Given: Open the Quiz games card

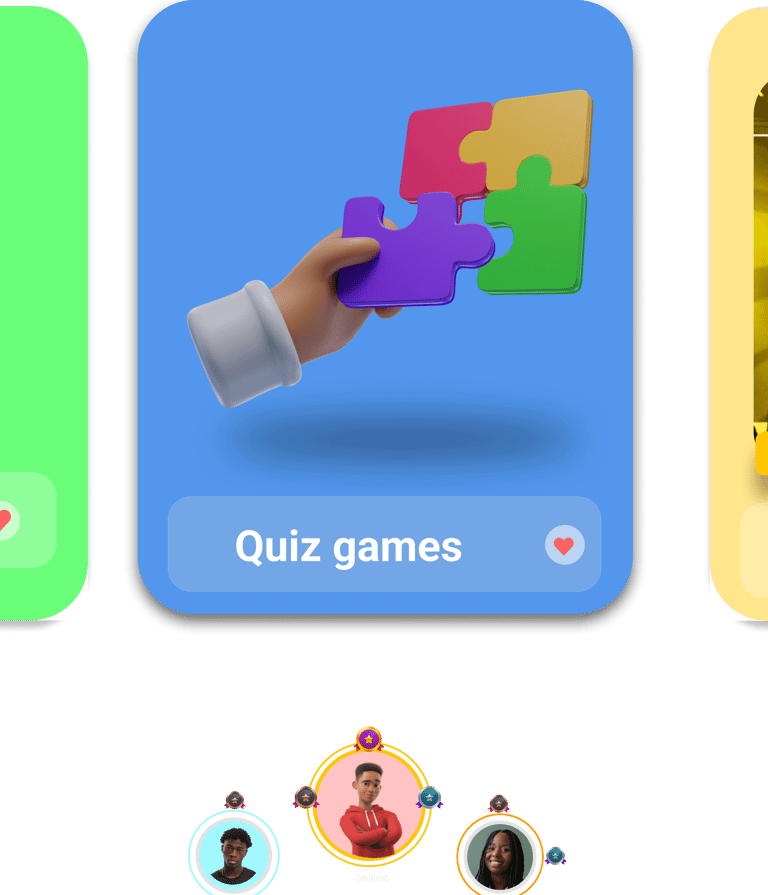Looking at the screenshot, I should [385, 307].
